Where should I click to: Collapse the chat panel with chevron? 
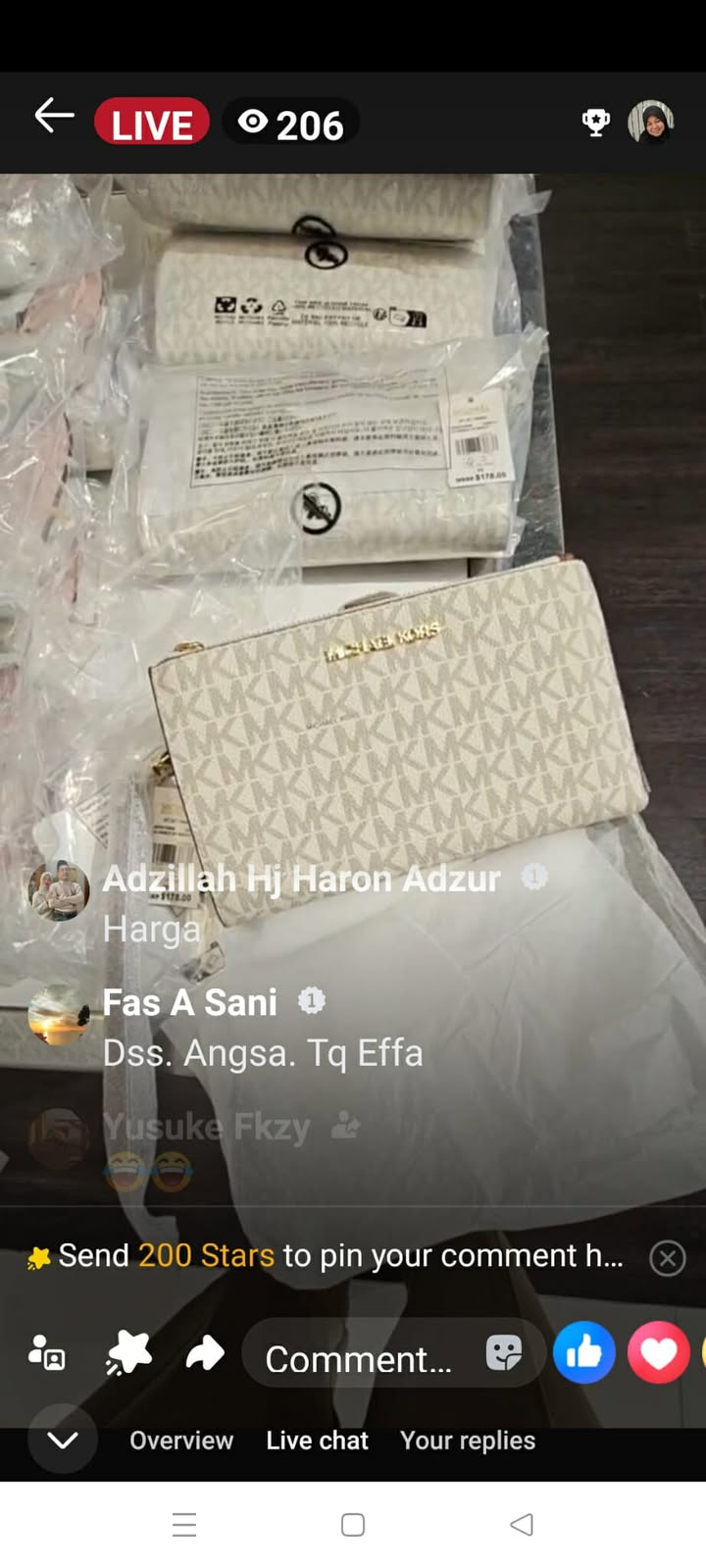[63, 1440]
